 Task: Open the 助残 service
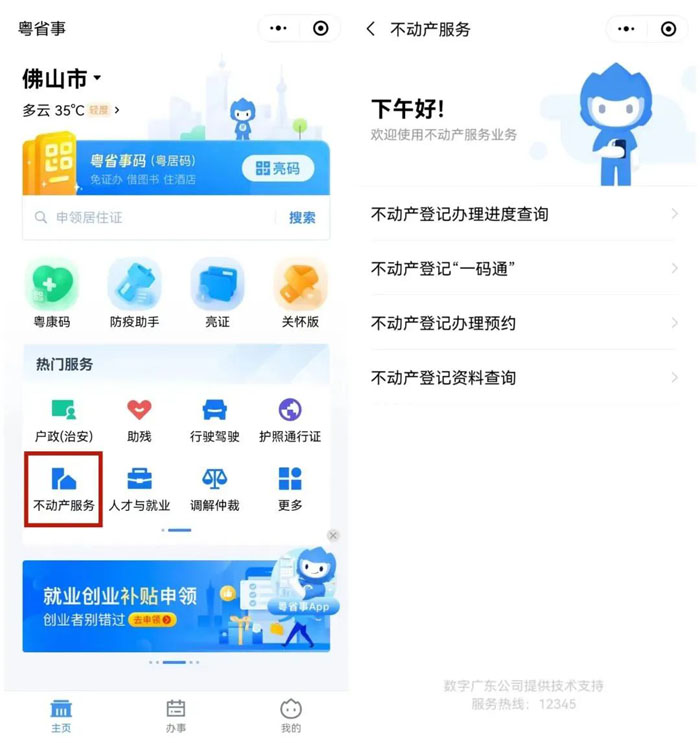coord(139,419)
